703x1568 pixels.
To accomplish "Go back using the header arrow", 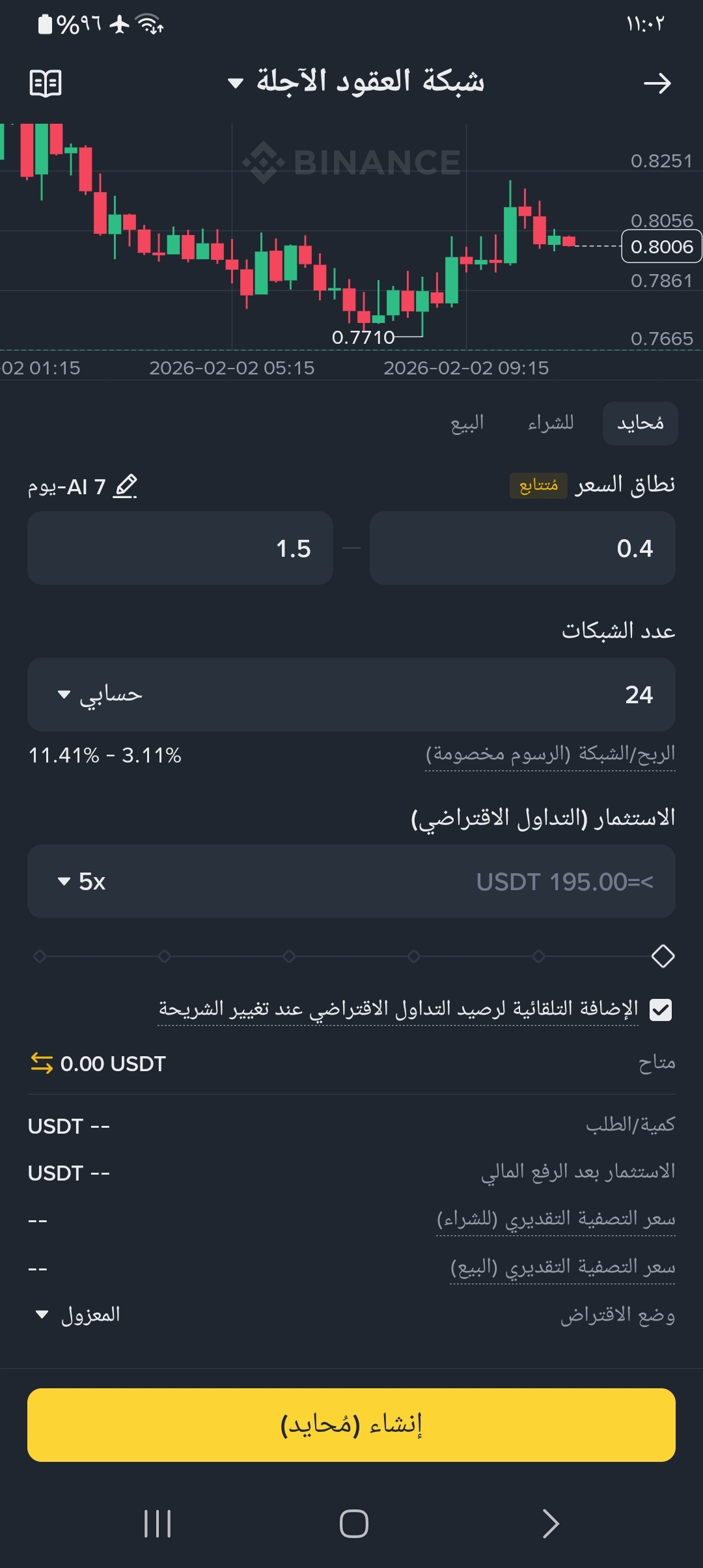I will pos(657,83).
